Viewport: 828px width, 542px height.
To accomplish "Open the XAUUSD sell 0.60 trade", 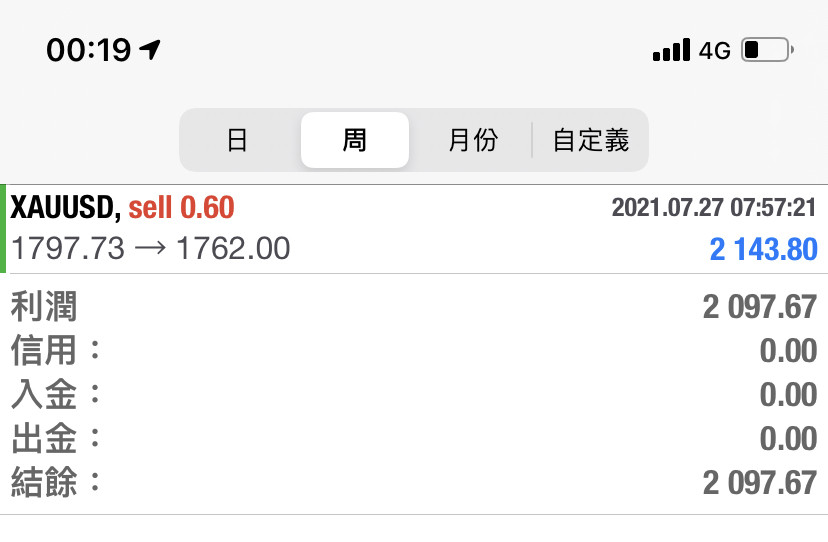I will pyautogui.click(x=414, y=228).
